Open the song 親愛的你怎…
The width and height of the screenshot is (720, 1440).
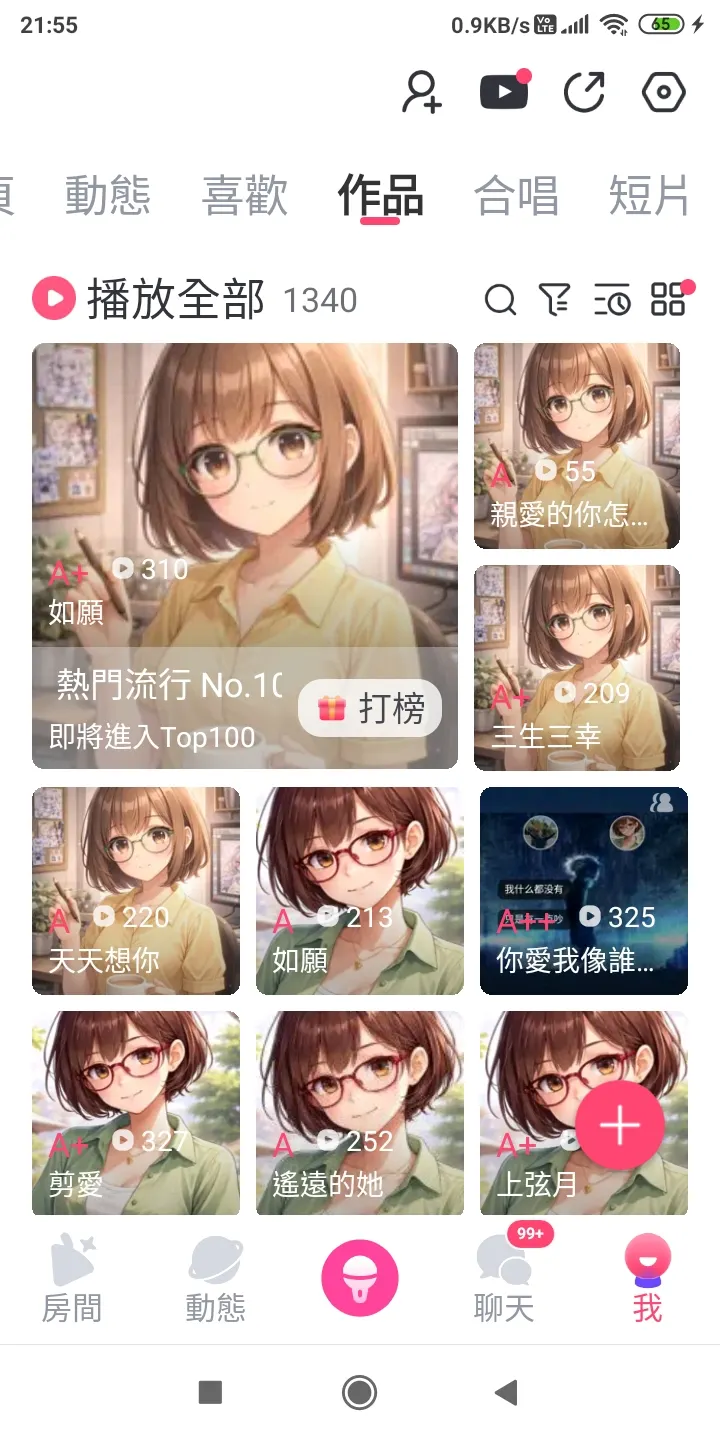[577, 446]
